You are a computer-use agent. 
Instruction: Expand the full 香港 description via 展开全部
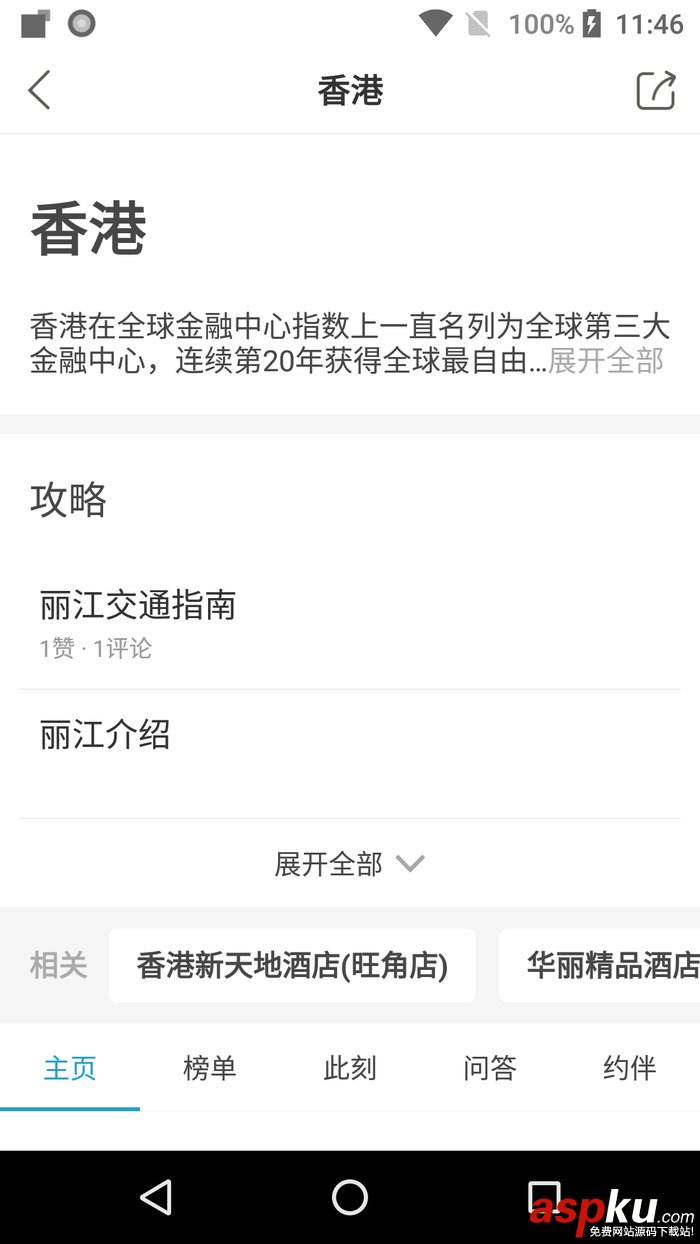coord(606,361)
